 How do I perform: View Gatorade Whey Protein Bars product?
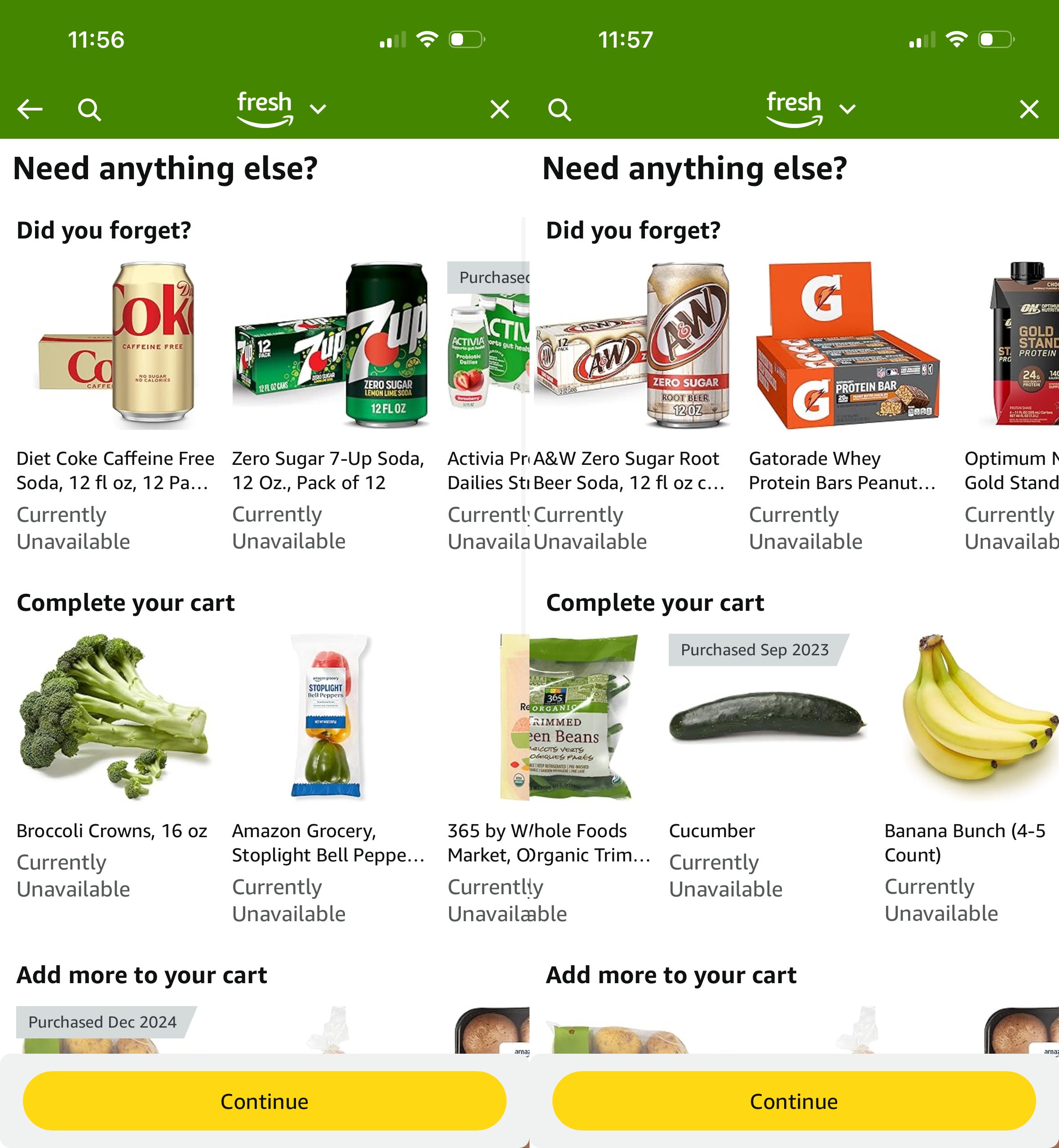tap(847, 347)
